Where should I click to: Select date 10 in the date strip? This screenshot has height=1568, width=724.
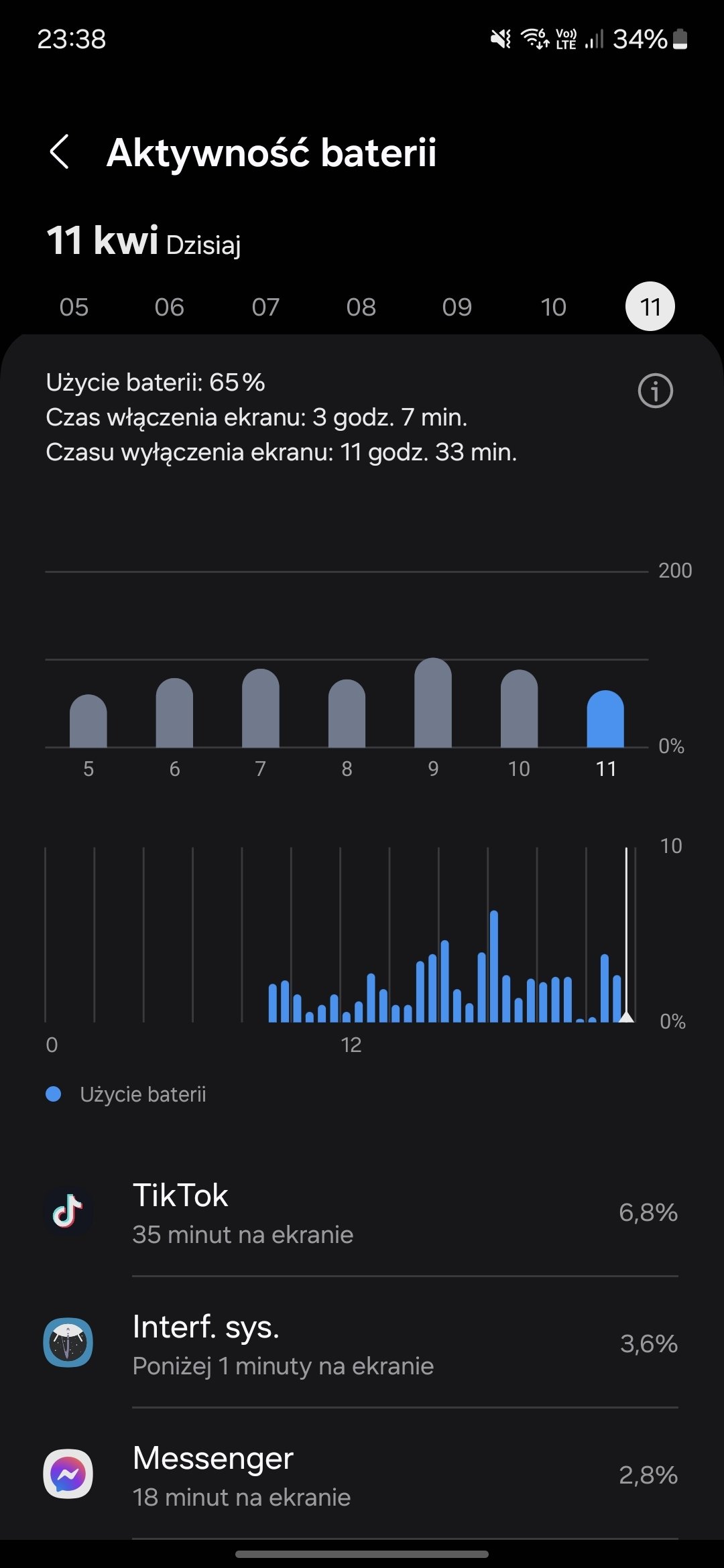tap(554, 307)
